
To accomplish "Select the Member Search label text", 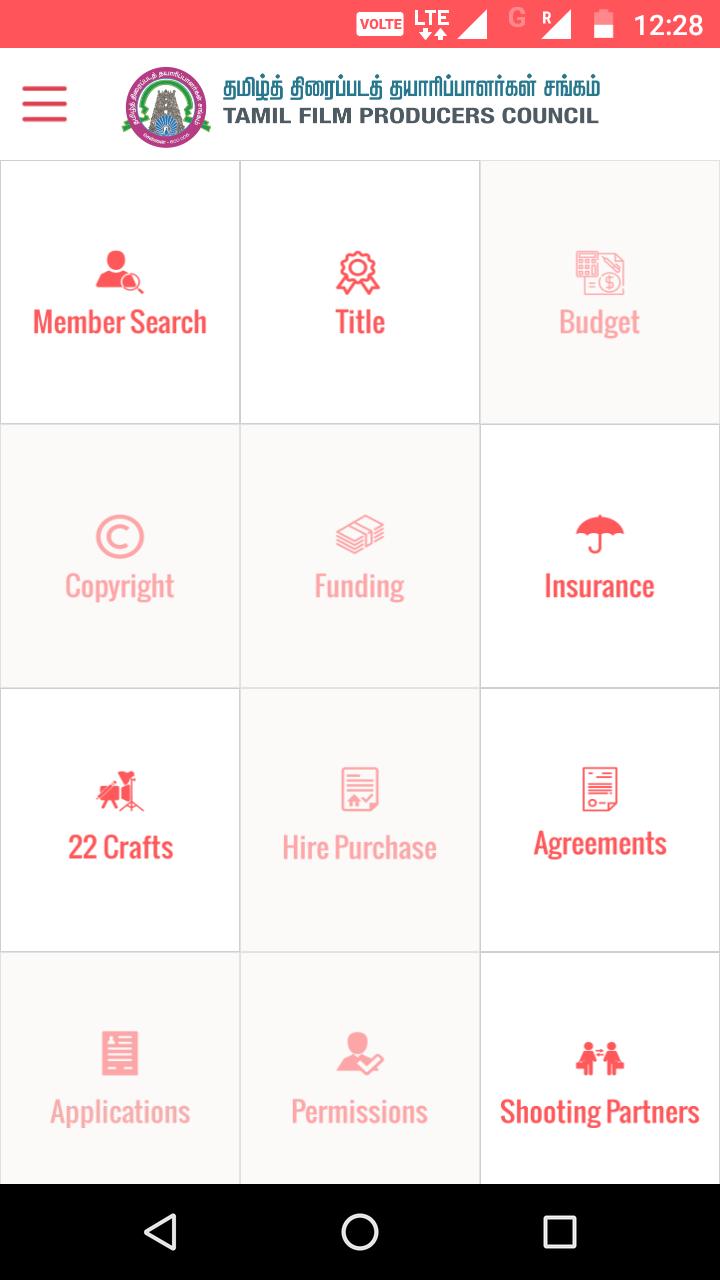I will tap(119, 322).
